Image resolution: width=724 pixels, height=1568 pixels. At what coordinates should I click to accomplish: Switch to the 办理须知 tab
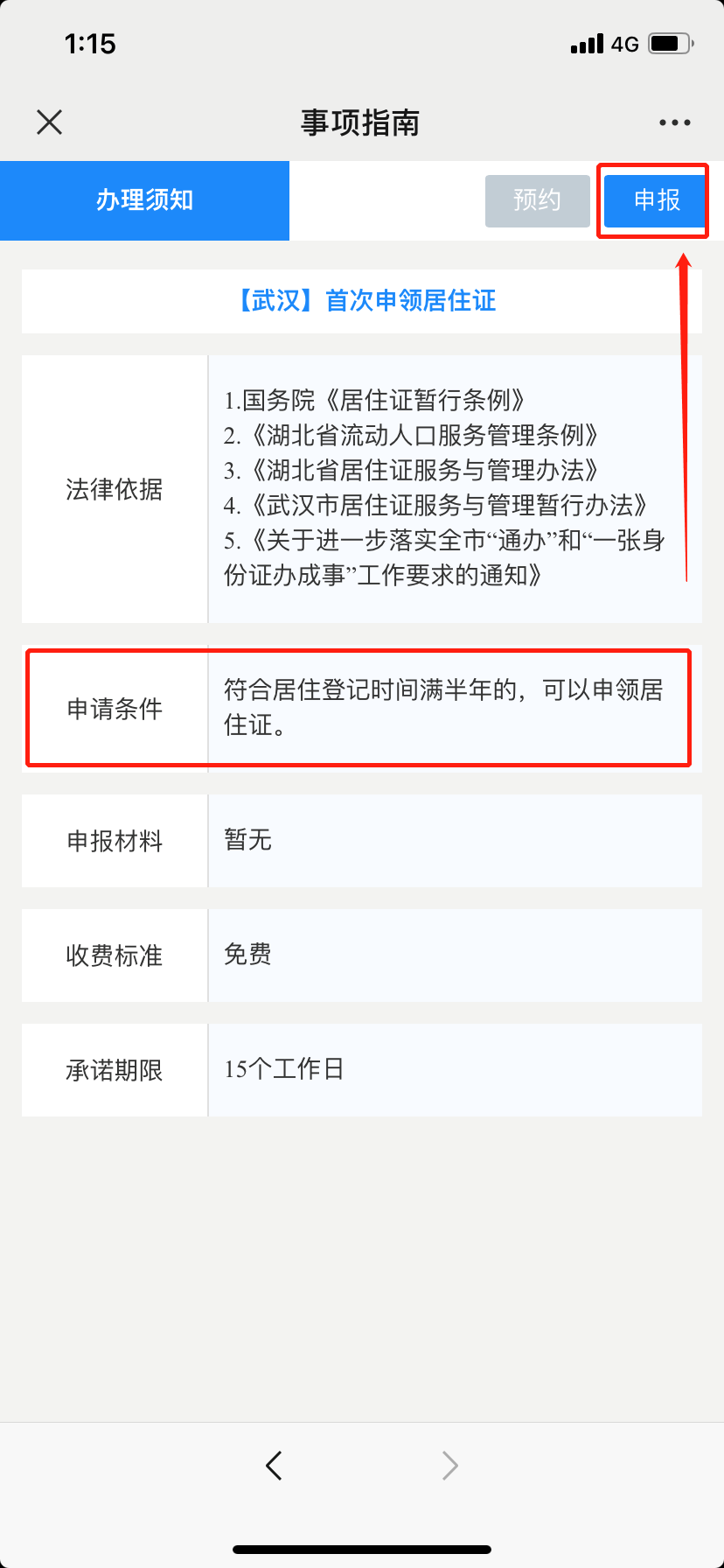[144, 200]
